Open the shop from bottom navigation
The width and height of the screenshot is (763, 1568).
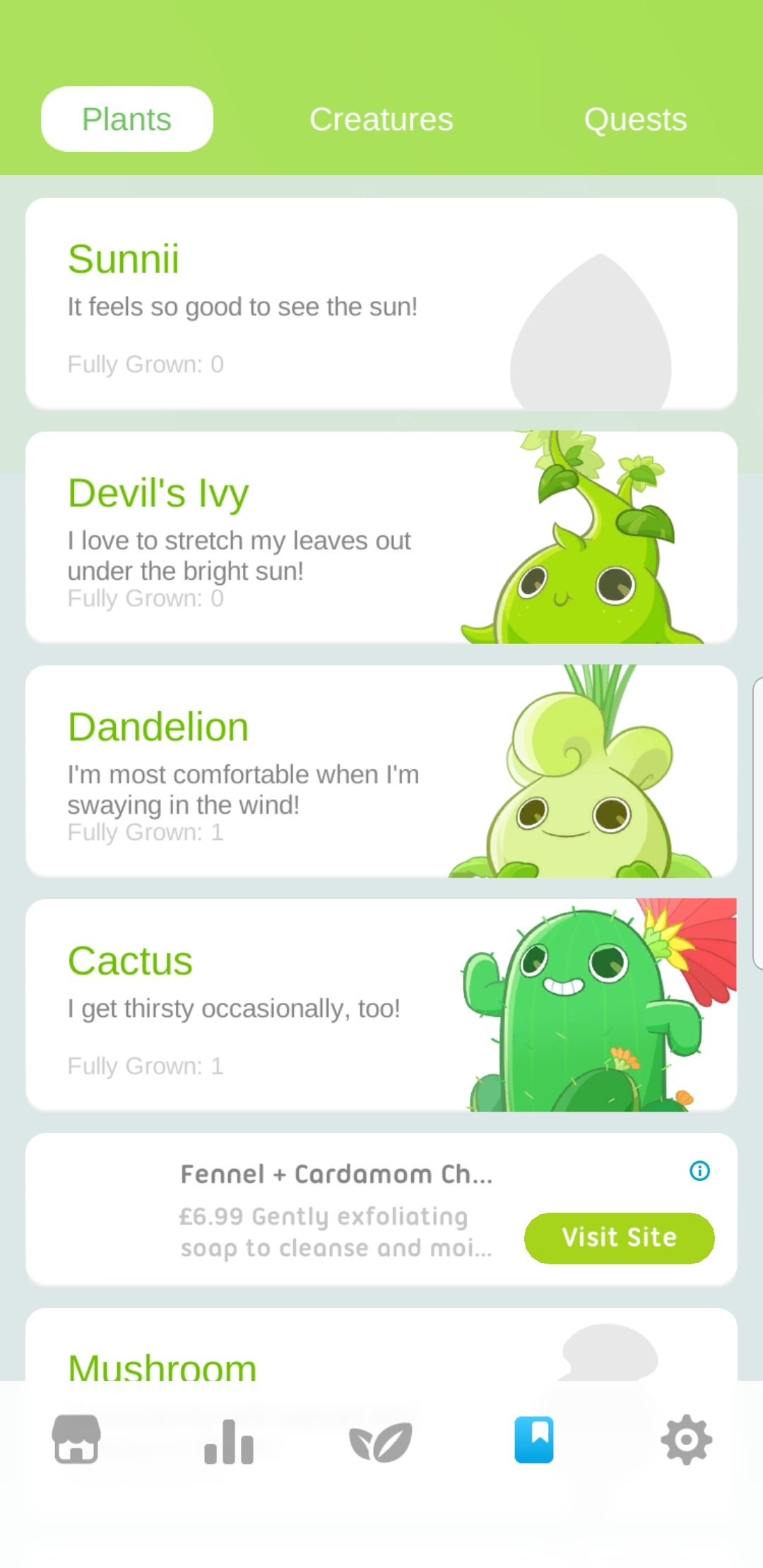tap(76, 1439)
